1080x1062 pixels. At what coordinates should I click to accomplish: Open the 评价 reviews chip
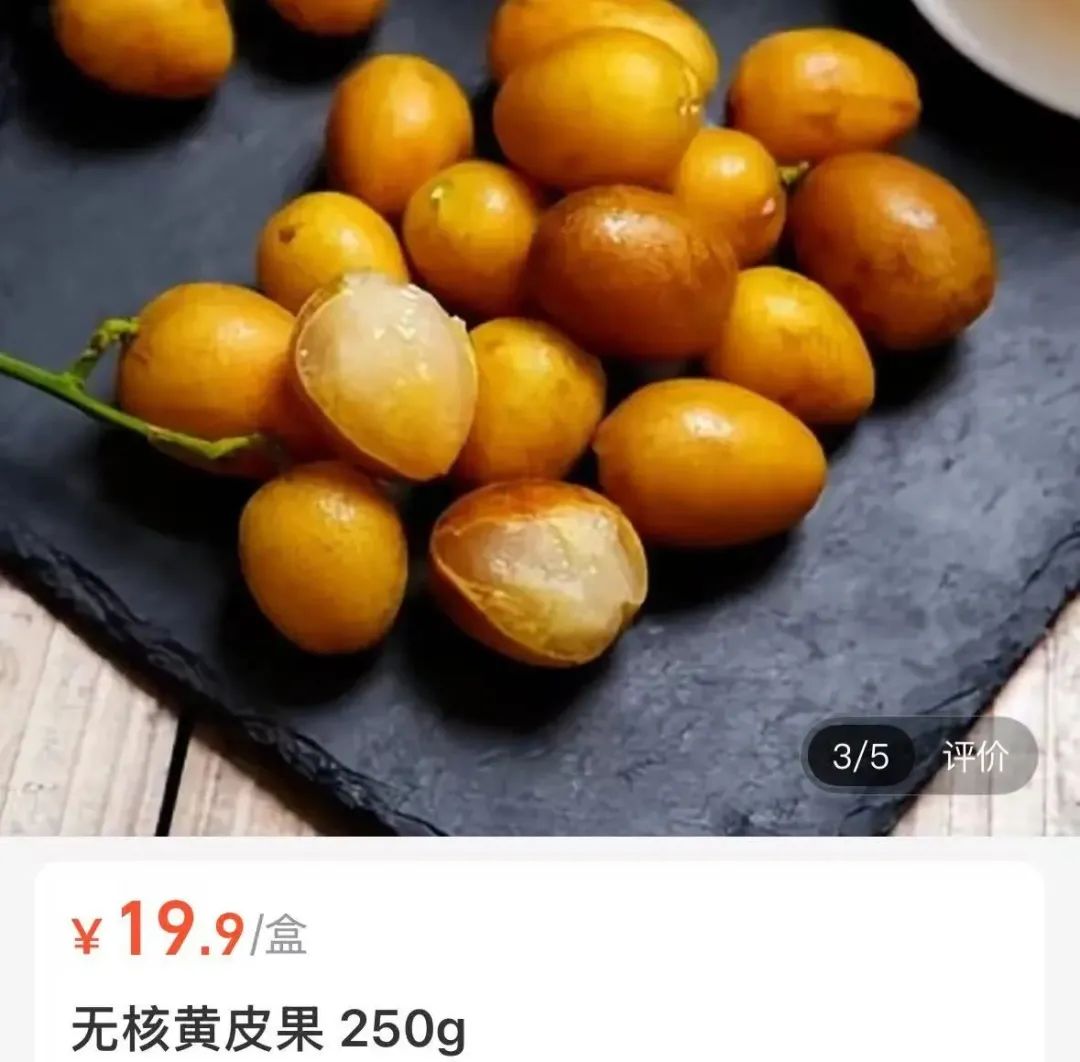pos(974,756)
